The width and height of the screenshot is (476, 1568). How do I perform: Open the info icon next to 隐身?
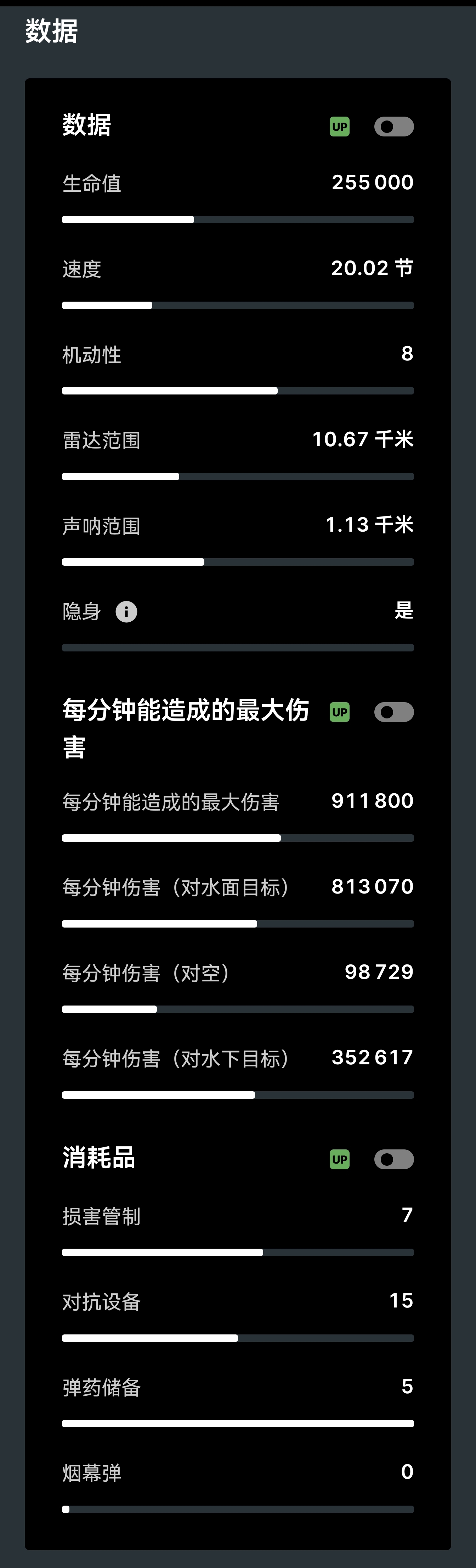click(126, 611)
